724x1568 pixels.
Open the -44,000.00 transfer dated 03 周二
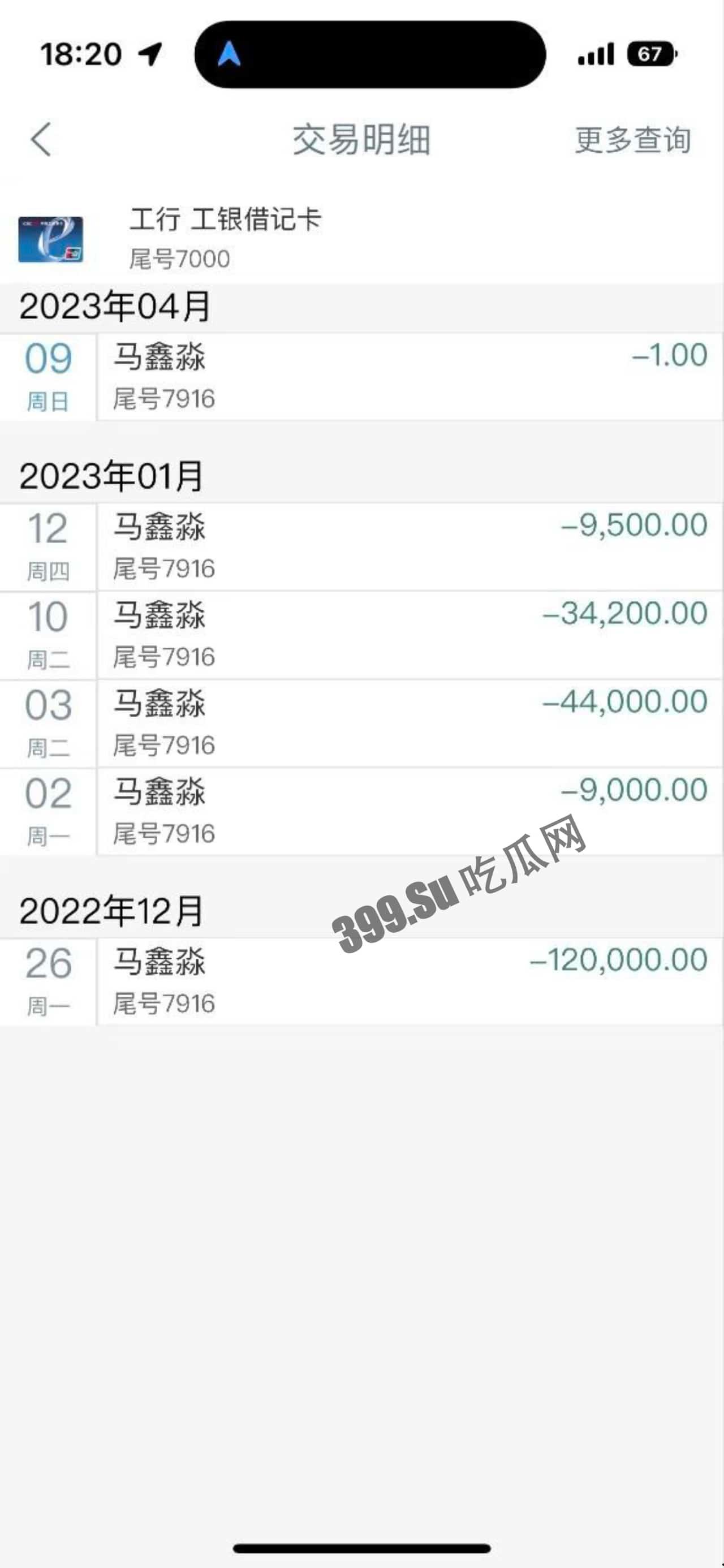(x=361, y=723)
